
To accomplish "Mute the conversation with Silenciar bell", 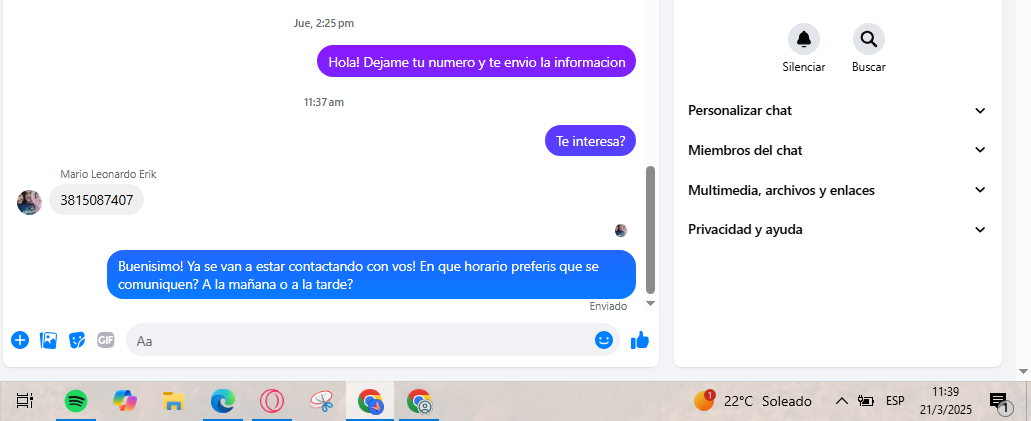I will coord(803,40).
